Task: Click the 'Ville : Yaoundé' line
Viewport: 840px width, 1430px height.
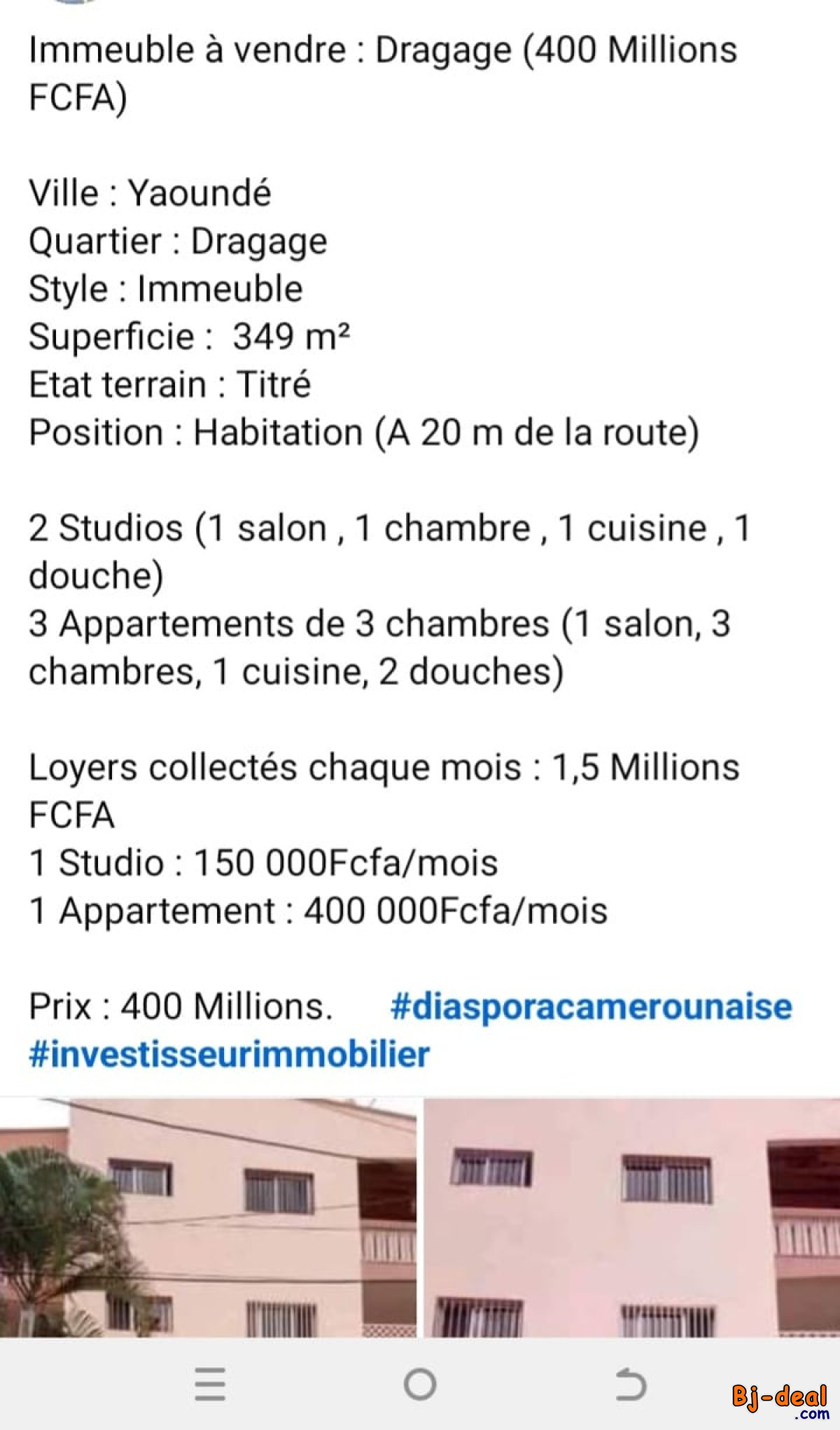Action: click(150, 195)
